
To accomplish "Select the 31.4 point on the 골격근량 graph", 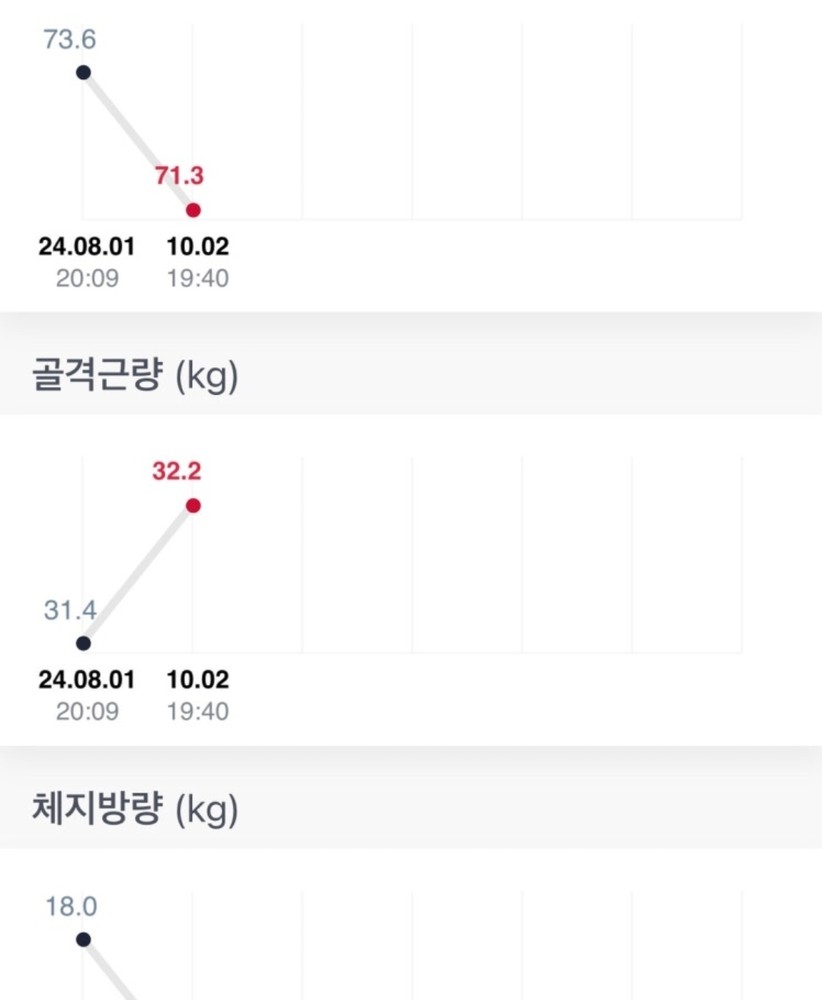I will point(83,643).
